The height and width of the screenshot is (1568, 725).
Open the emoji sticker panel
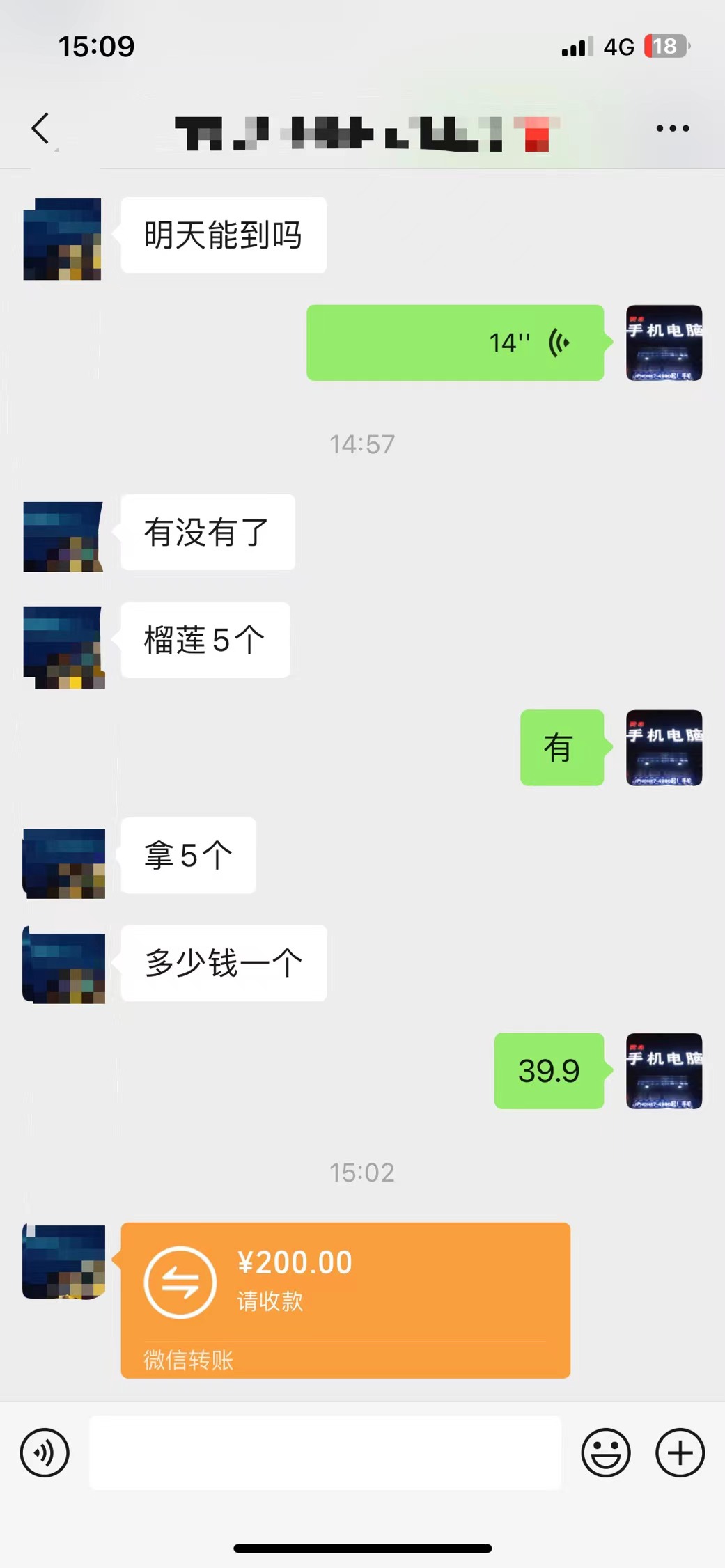pos(605,1453)
